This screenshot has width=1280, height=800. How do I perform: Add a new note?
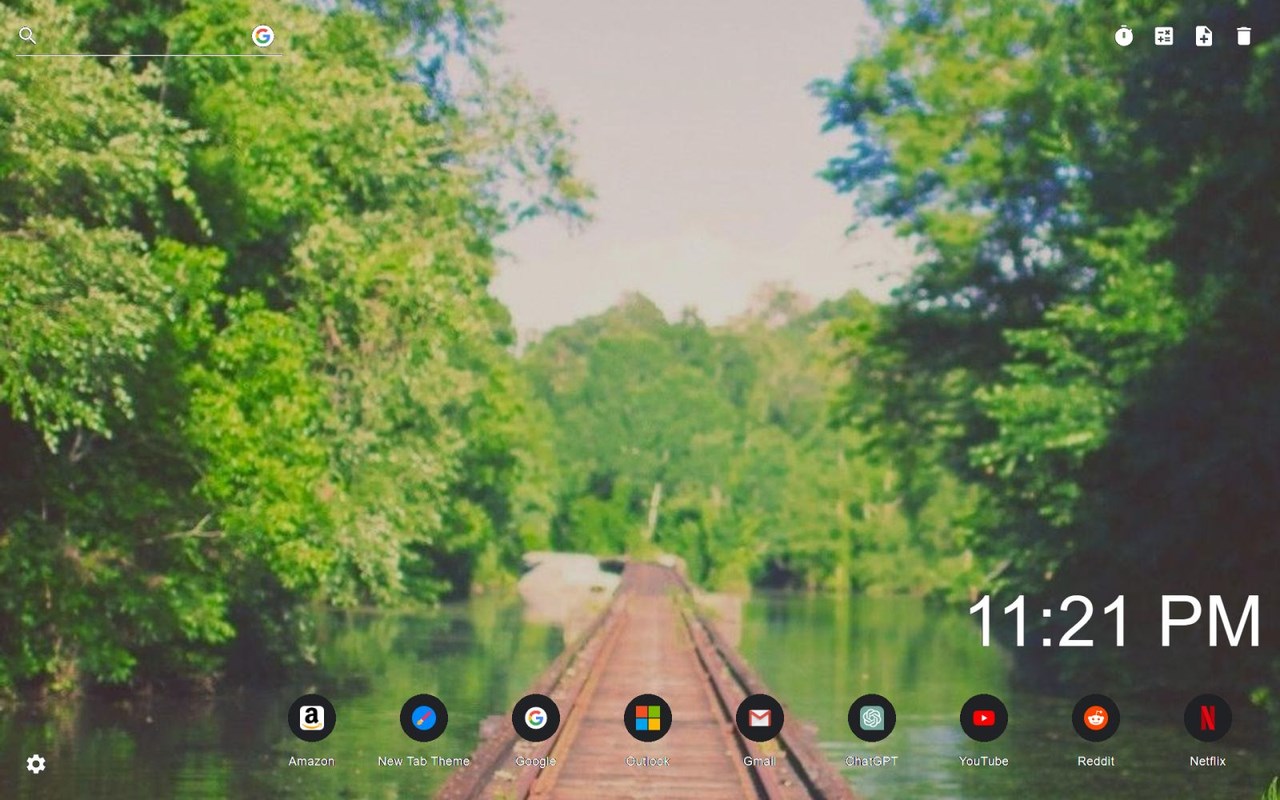pos(1204,37)
